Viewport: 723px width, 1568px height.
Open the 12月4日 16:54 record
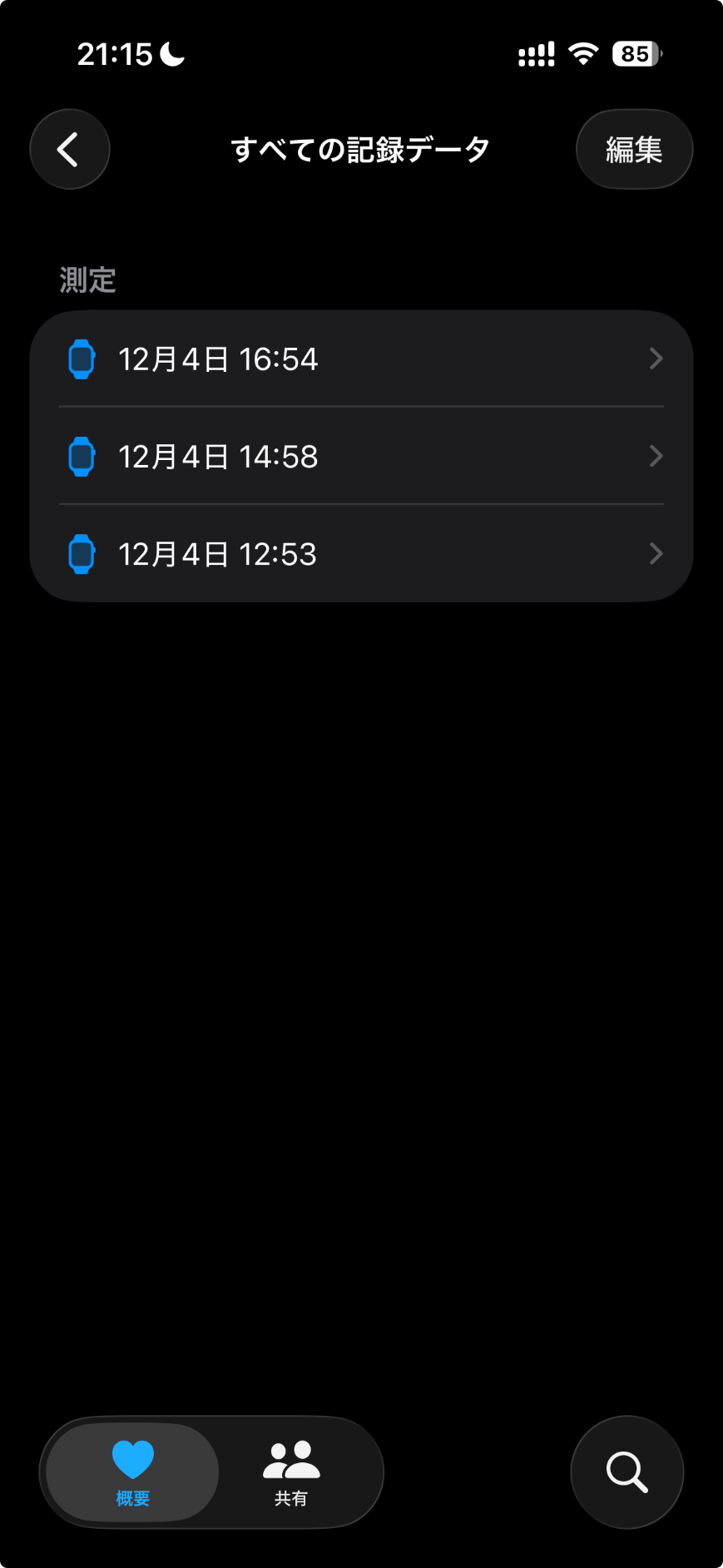[361, 359]
